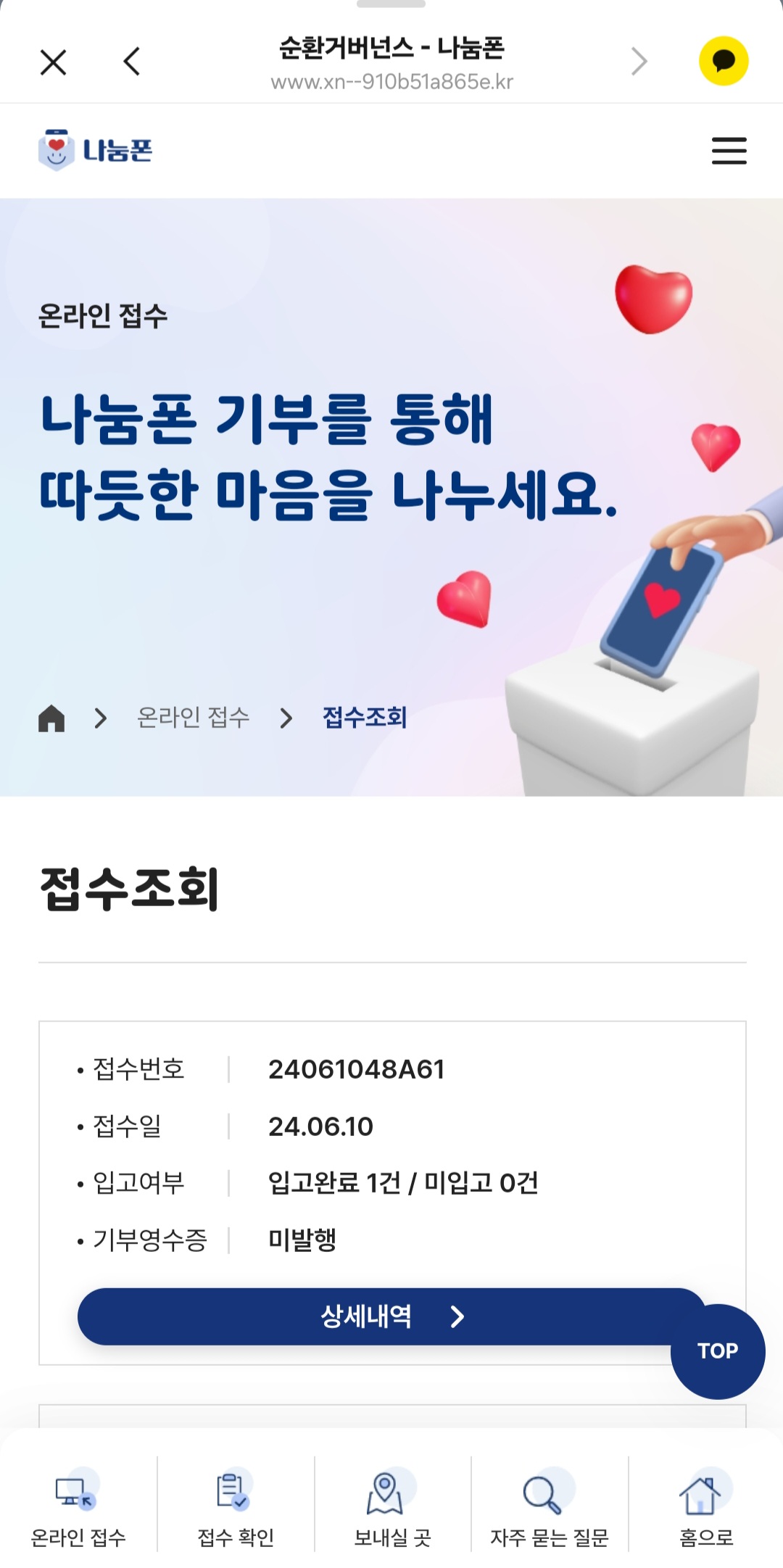Tap the home icon in breadcrumb
The image size is (783, 1568).
(x=51, y=718)
